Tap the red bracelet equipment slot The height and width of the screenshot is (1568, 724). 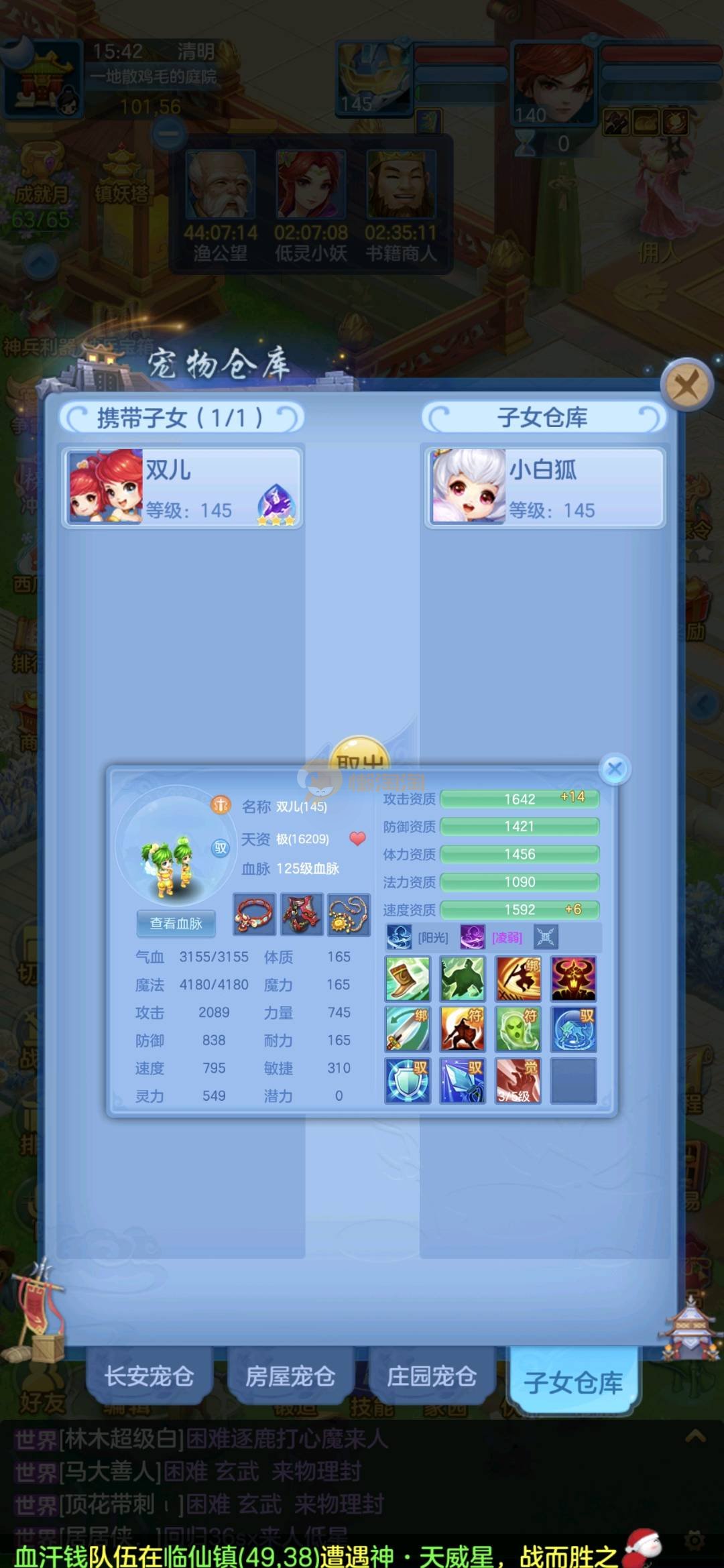pyautogui.click(x=254, y=914)
